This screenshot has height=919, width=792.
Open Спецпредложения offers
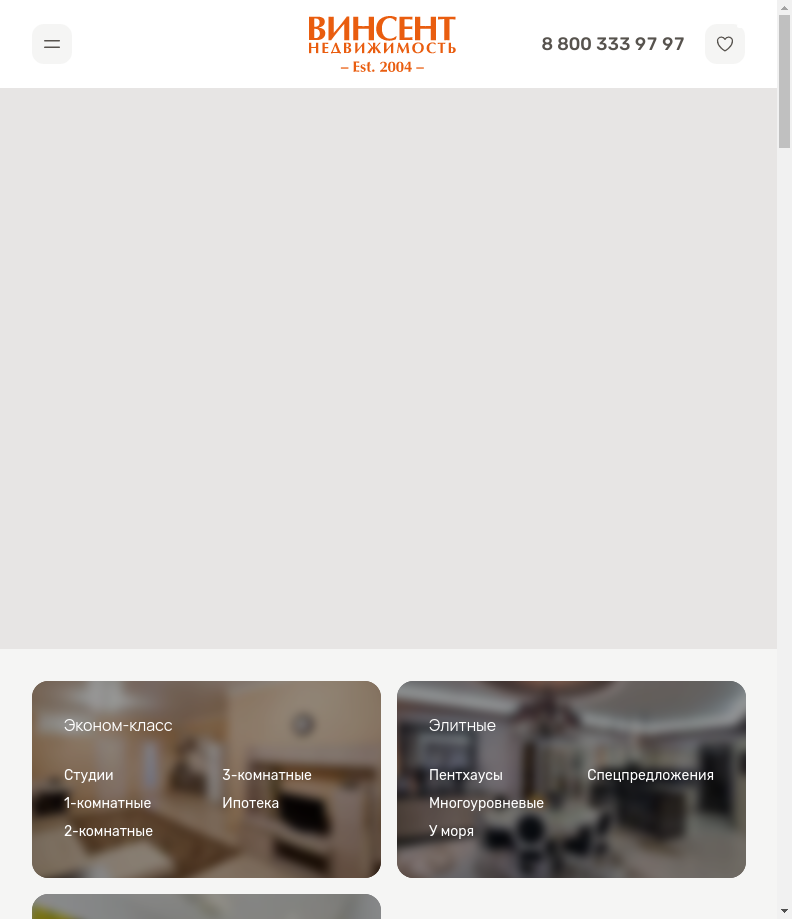[650, 775]
